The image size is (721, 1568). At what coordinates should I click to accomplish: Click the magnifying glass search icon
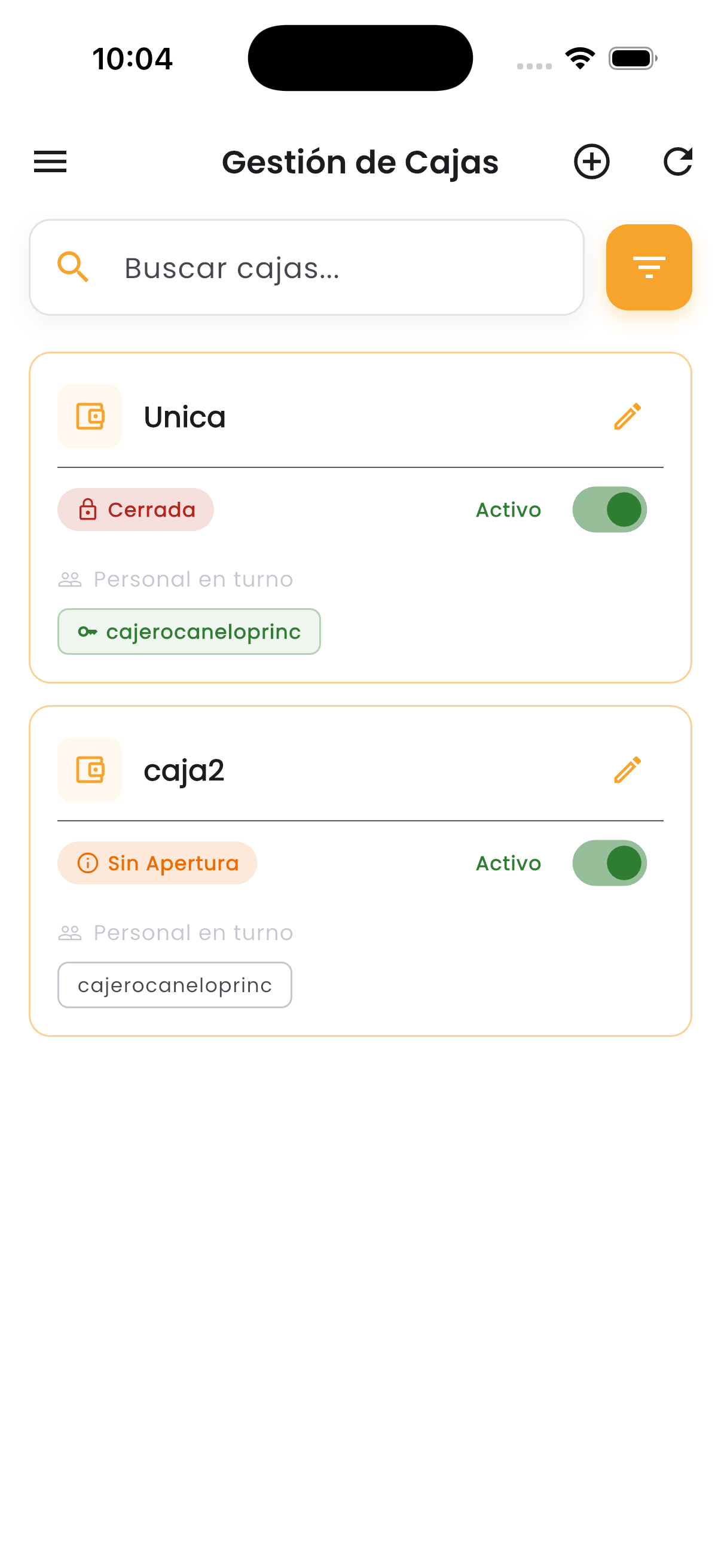[x=74, y=267]
